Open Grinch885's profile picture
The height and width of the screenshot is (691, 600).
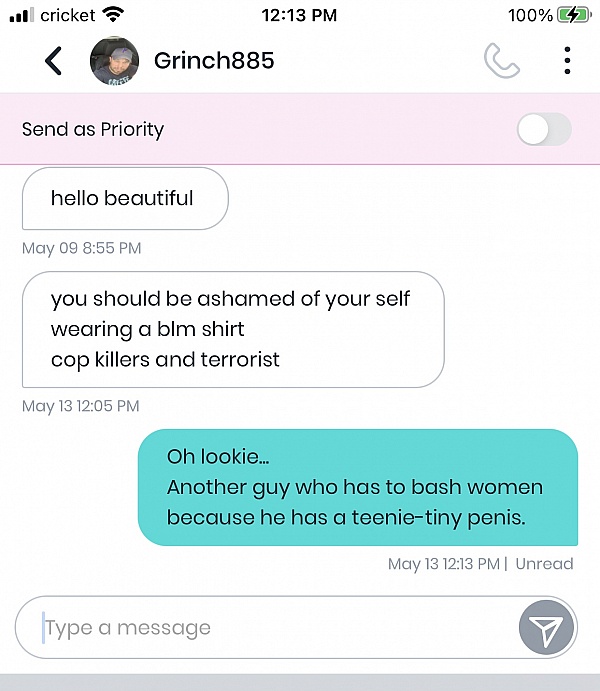(114, 61)
